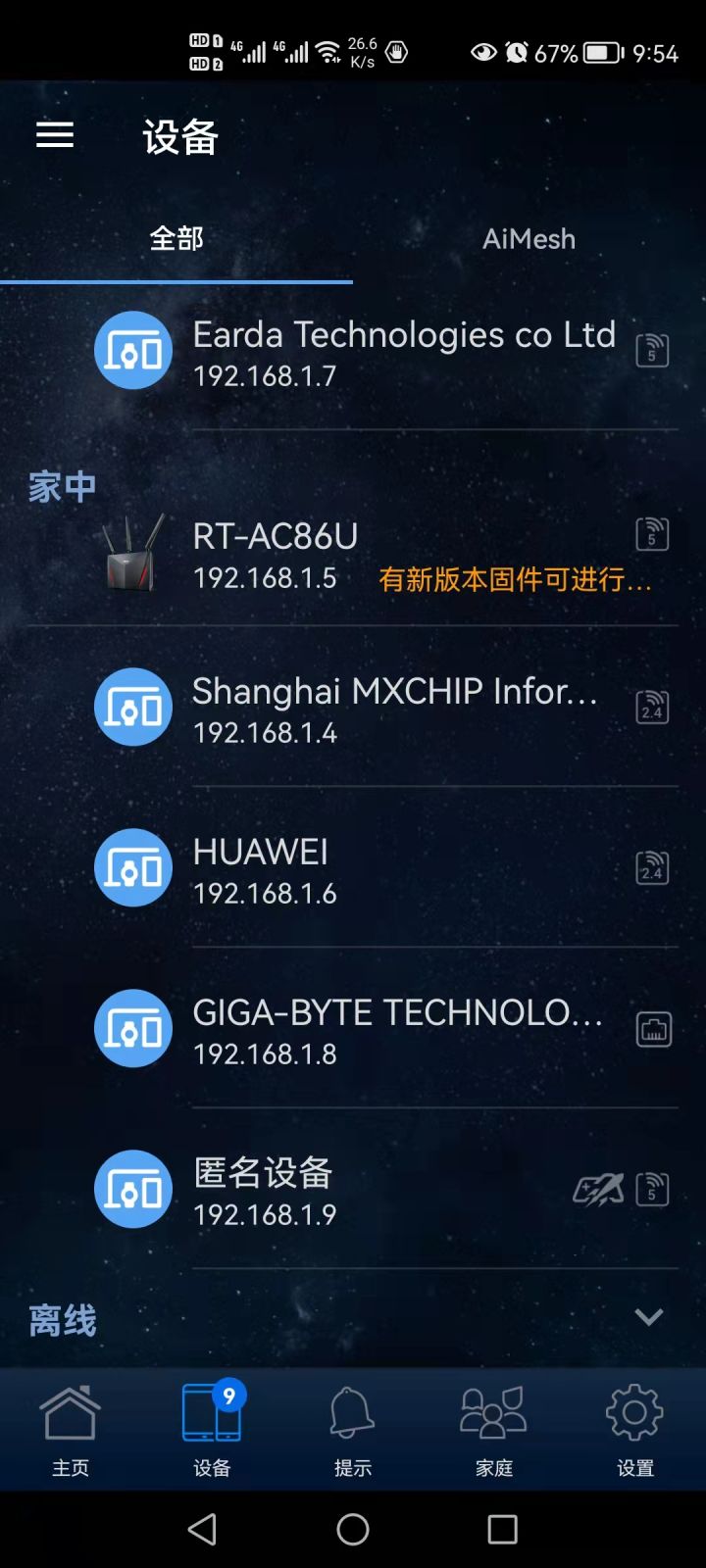Tap the 2.4GHz signal badge for HUAWEI
706x1568 pixels.
(x=652, y=867)
